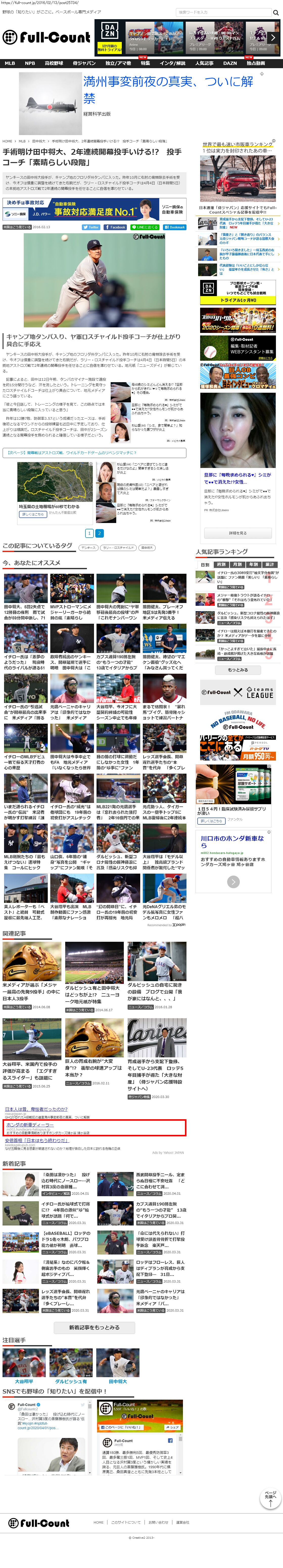Tap the search keyword input box
The height and width of the screenshot is (1568, 283).
(228, 12)
